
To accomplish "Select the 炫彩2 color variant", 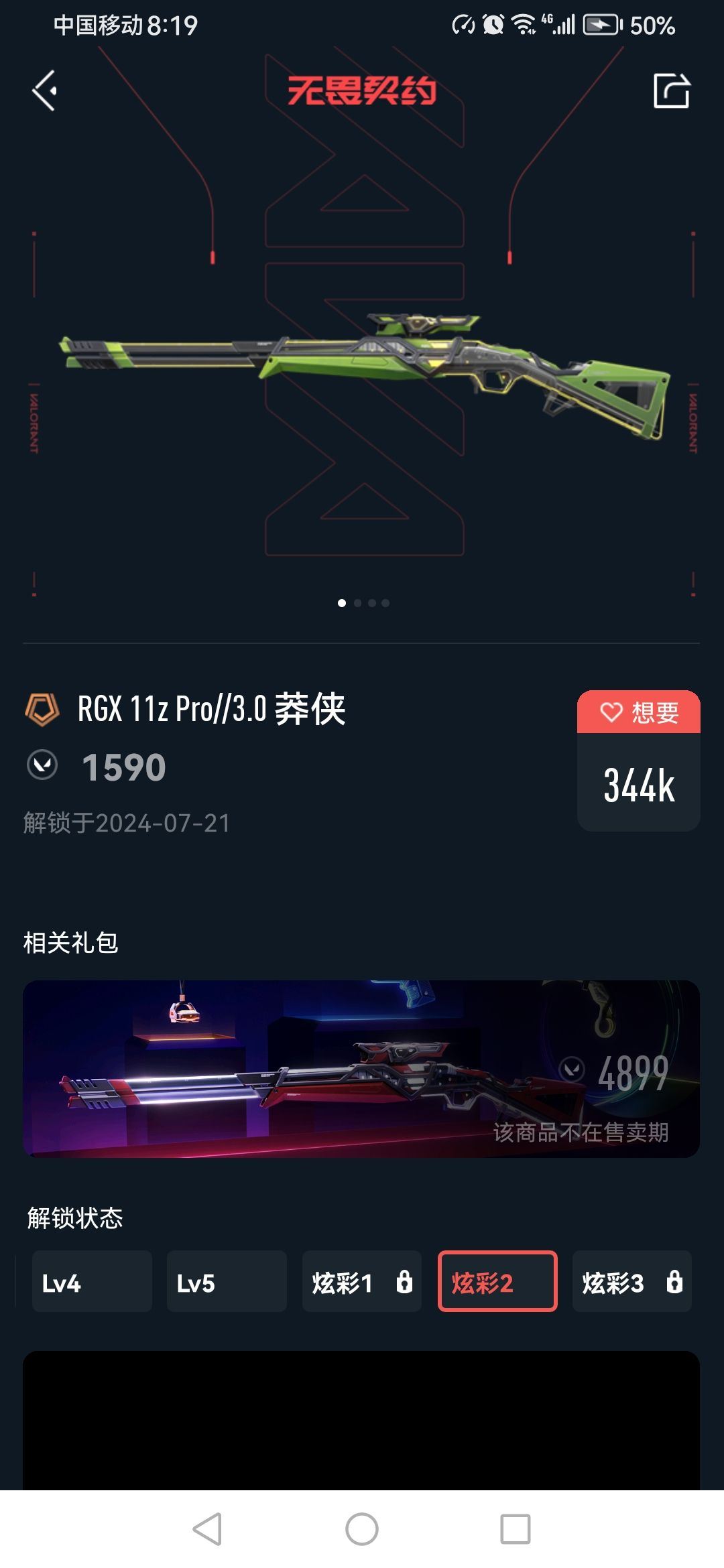I will pyautogui.click(x=497, y=1281).
